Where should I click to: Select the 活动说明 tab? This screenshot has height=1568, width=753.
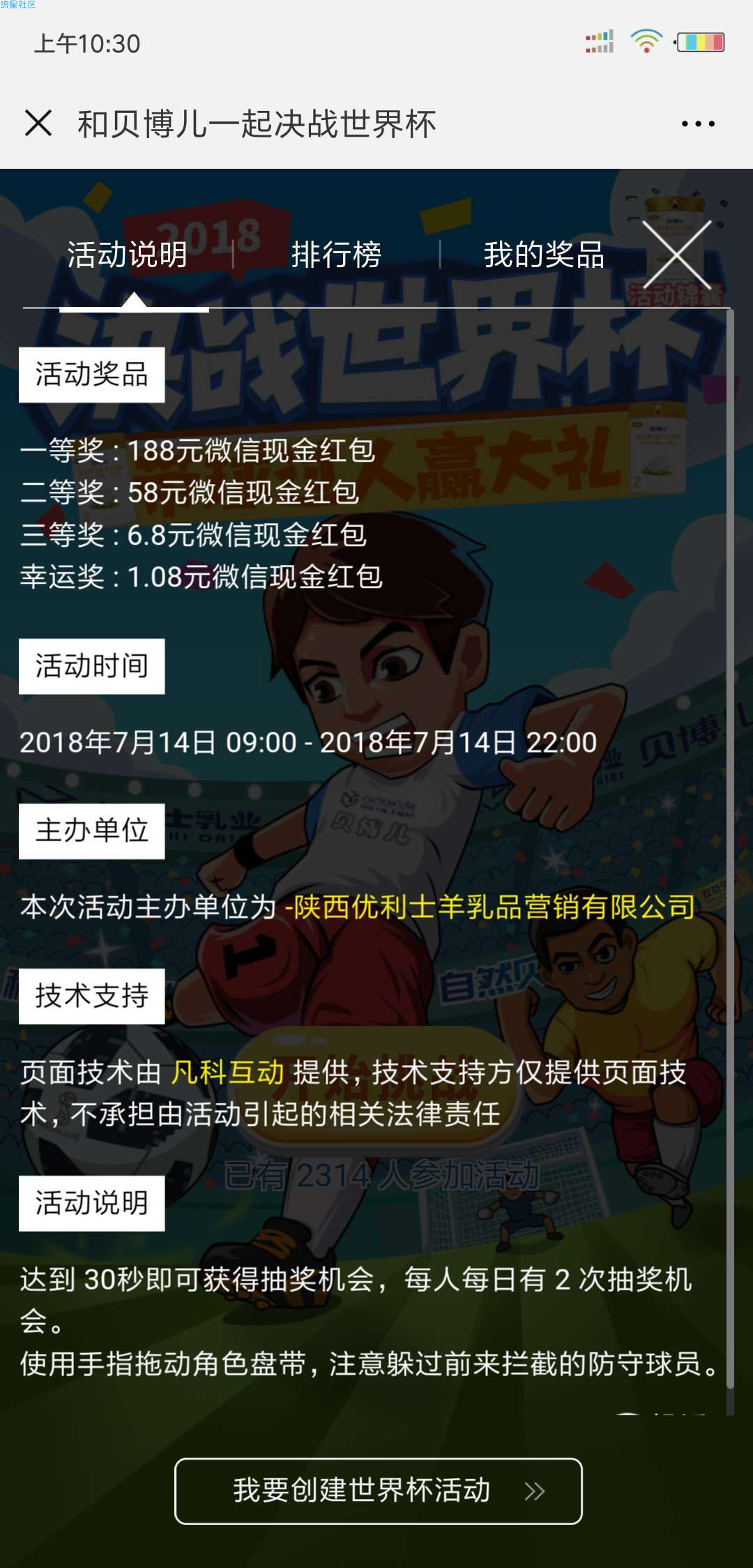pyautogui.click(x=128, y=255)
